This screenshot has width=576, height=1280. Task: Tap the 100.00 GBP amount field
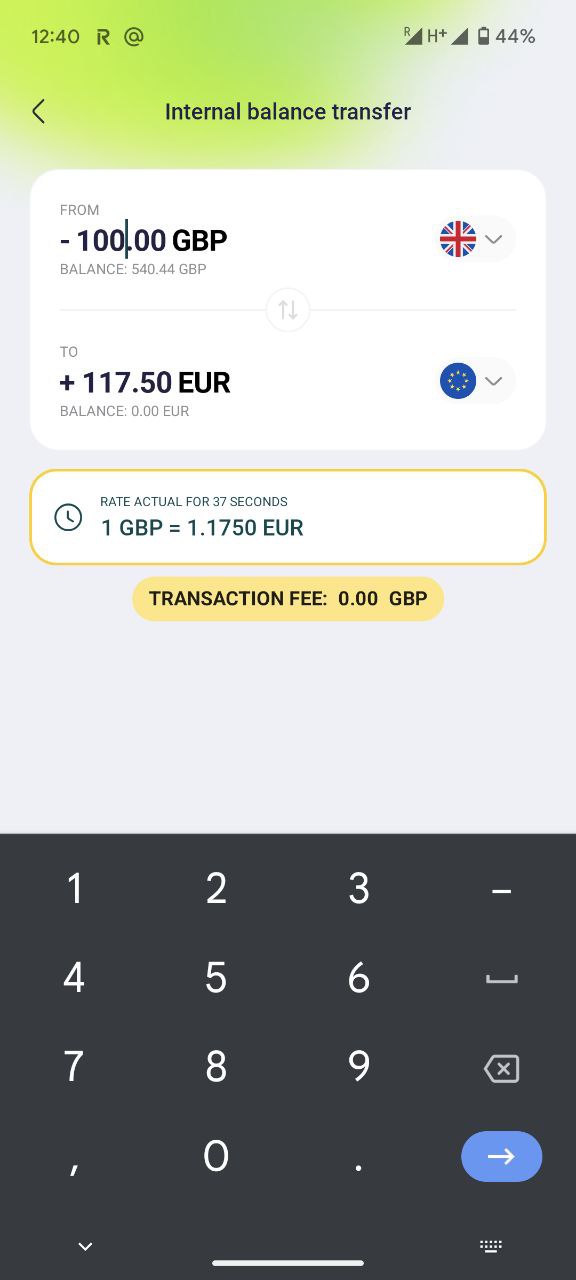click(x=144, y=240)
